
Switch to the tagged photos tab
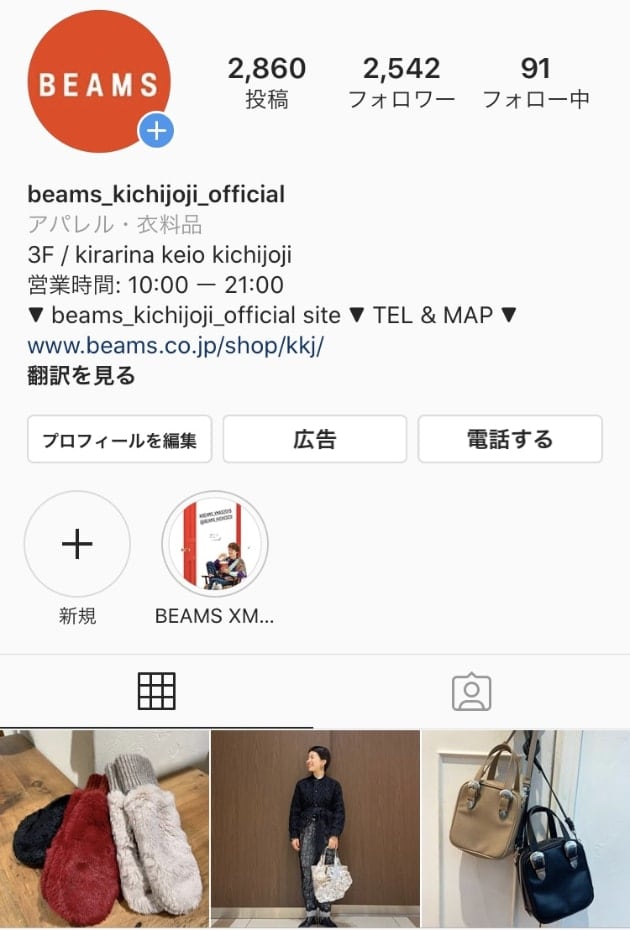(x=472, y=691)
